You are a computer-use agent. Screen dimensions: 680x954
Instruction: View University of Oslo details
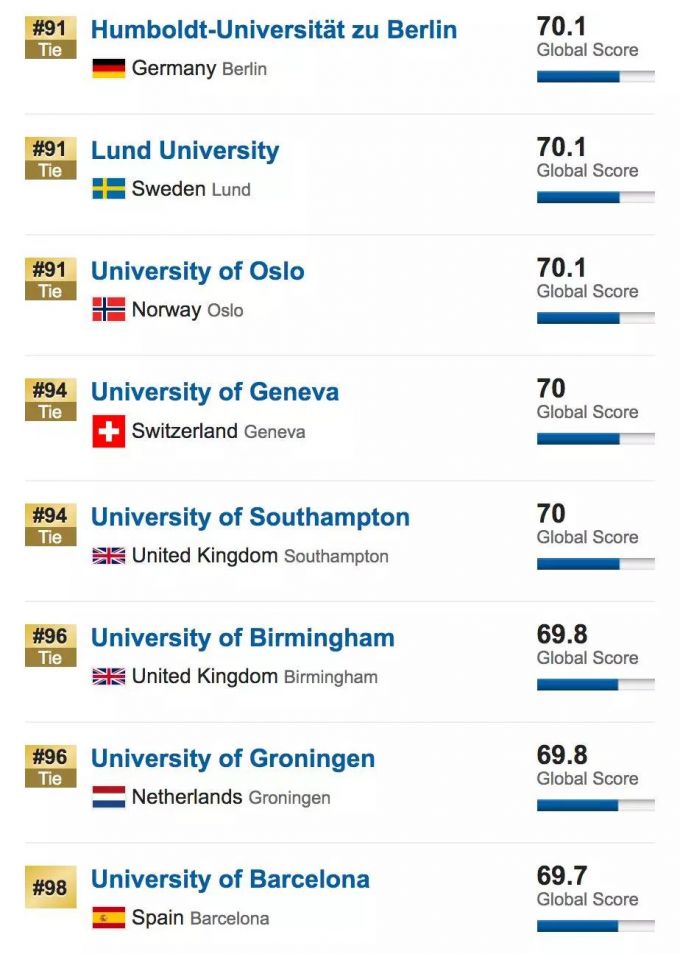coord(197,272)
